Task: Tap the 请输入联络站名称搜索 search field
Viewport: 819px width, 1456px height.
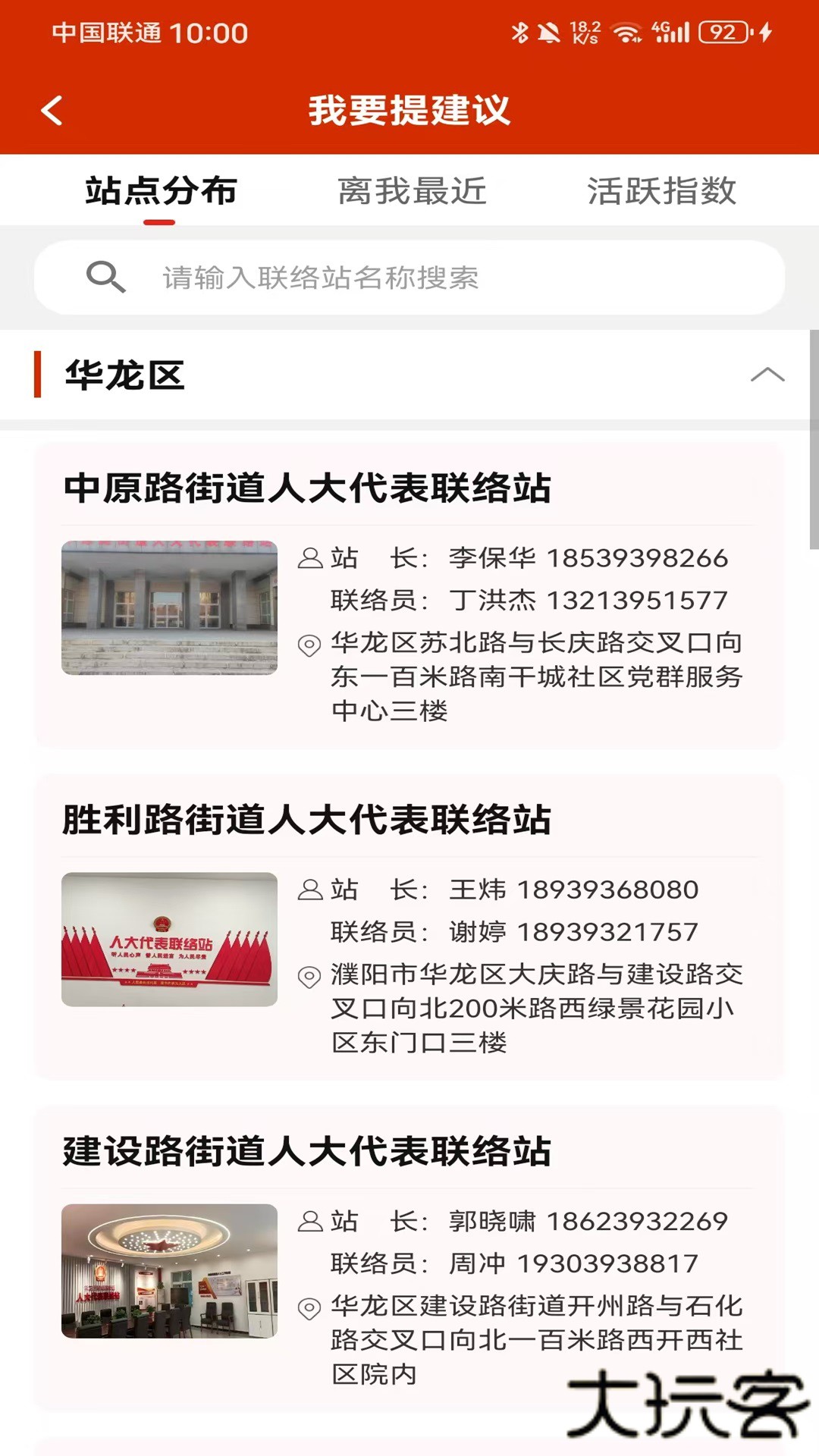Action: click(409, 277)
